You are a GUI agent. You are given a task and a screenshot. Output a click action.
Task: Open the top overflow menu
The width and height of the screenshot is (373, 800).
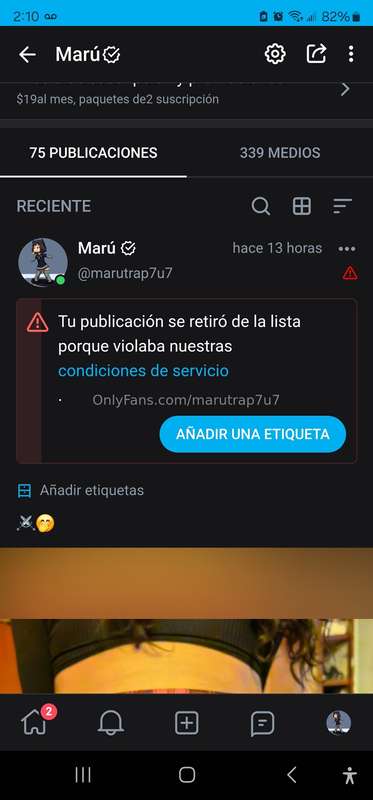pos(351,54)
